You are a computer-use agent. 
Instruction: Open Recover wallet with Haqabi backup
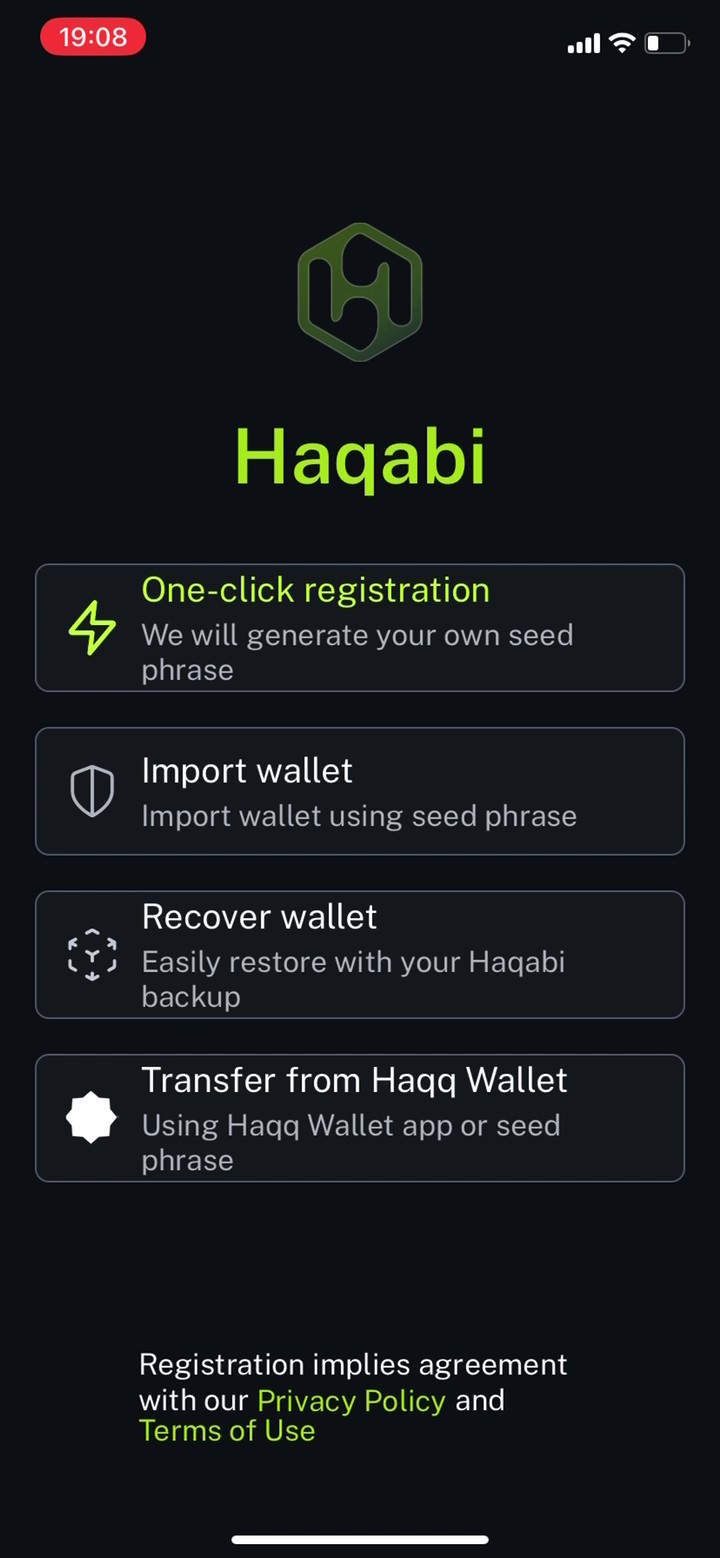[x=360, y=954]
